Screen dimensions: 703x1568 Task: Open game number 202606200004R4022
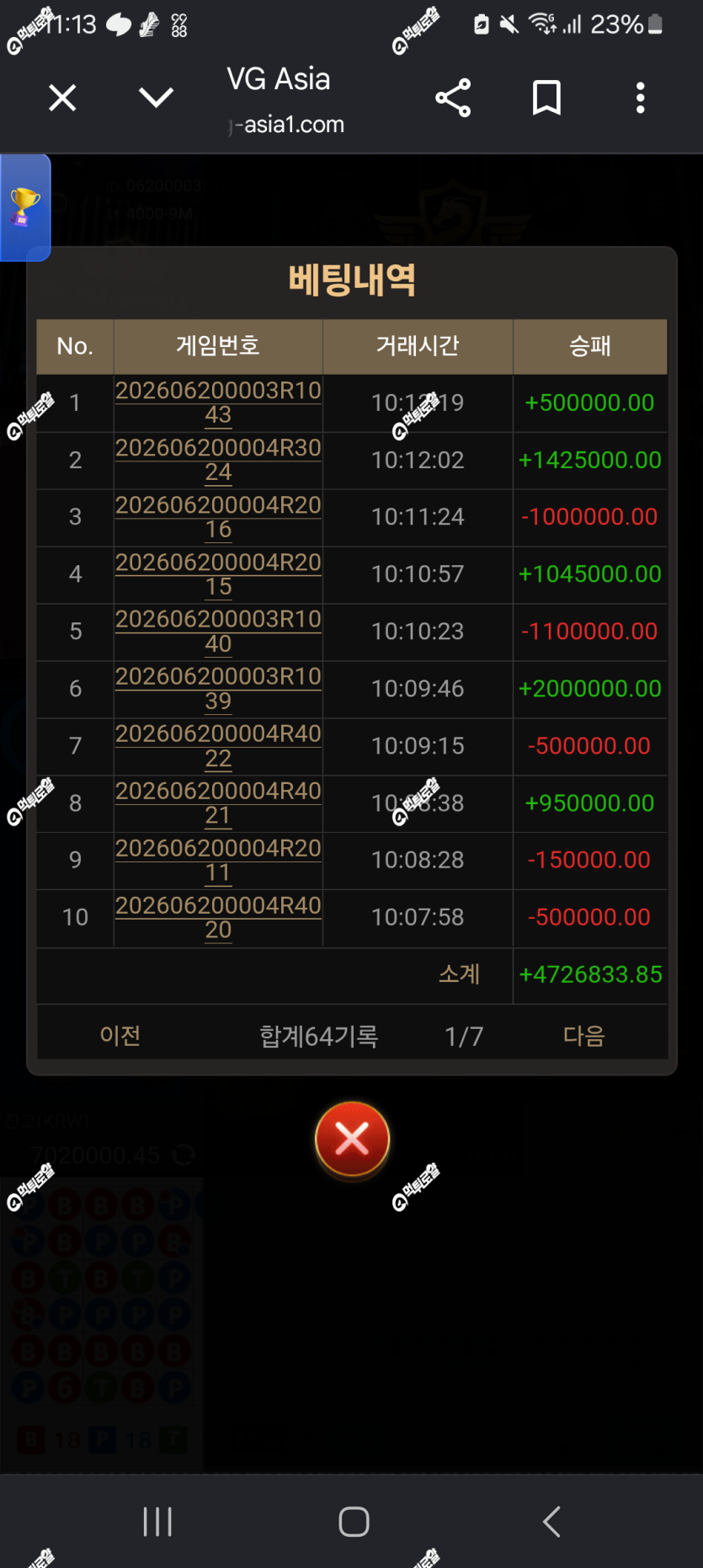tap(218, 746)
